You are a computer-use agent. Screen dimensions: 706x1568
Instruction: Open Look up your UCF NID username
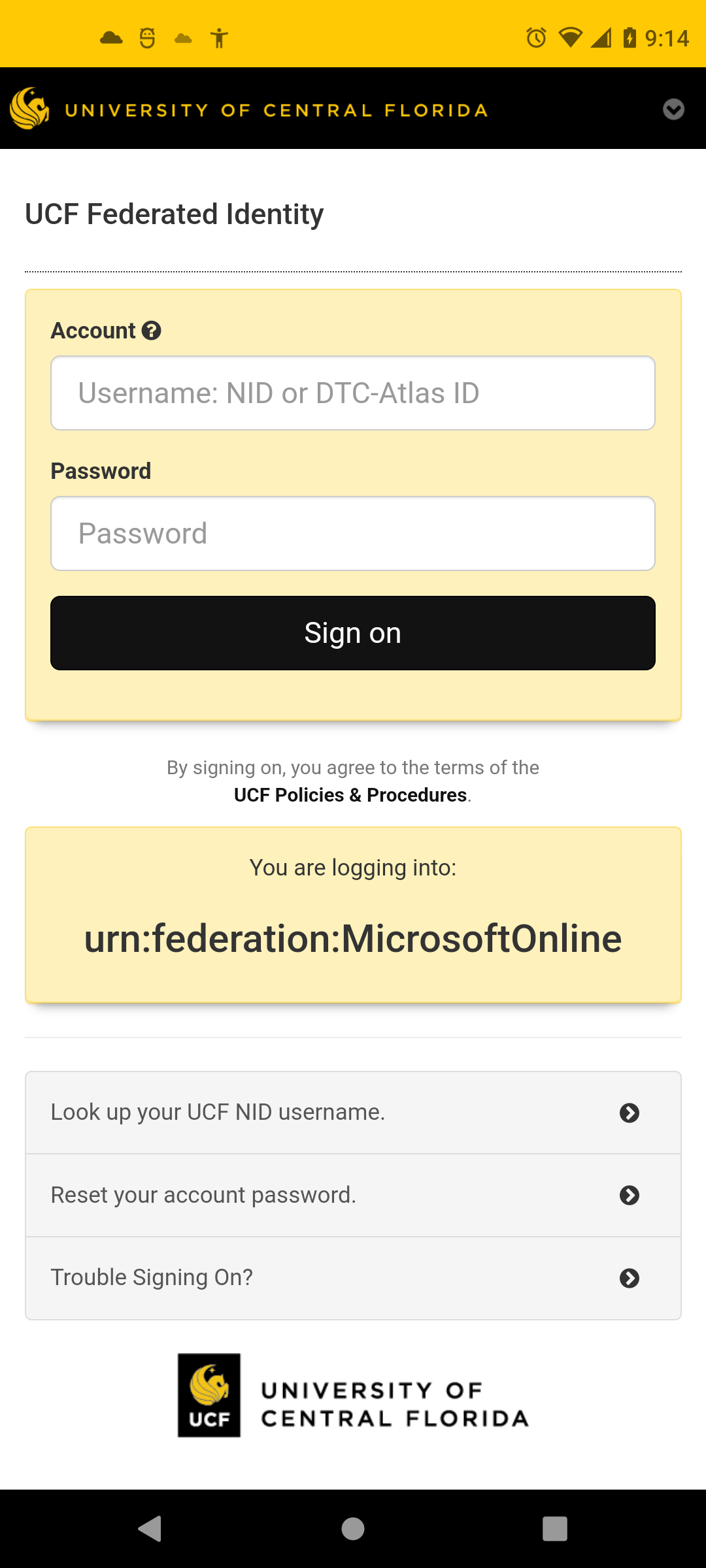point(353,1113)
